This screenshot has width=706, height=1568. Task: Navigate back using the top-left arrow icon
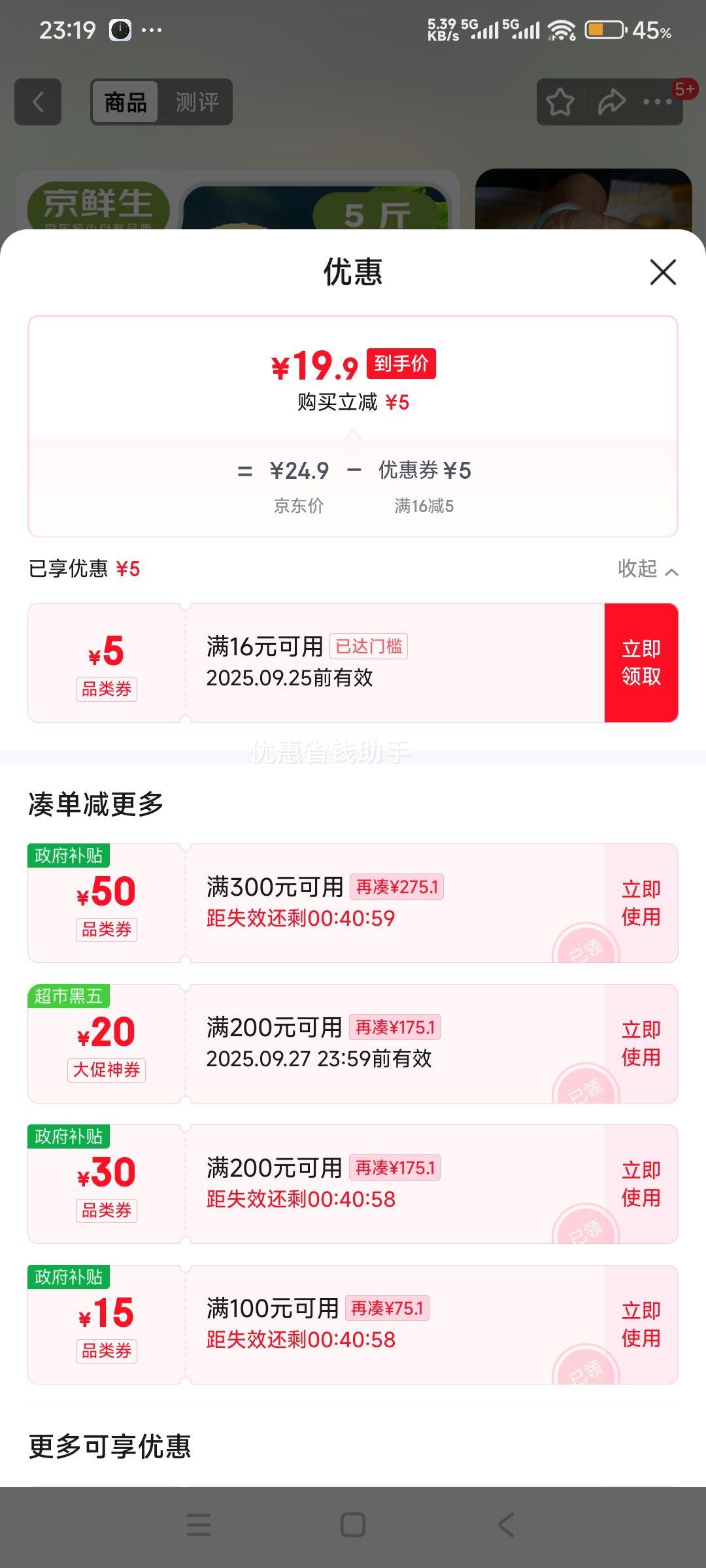(37, 102)
